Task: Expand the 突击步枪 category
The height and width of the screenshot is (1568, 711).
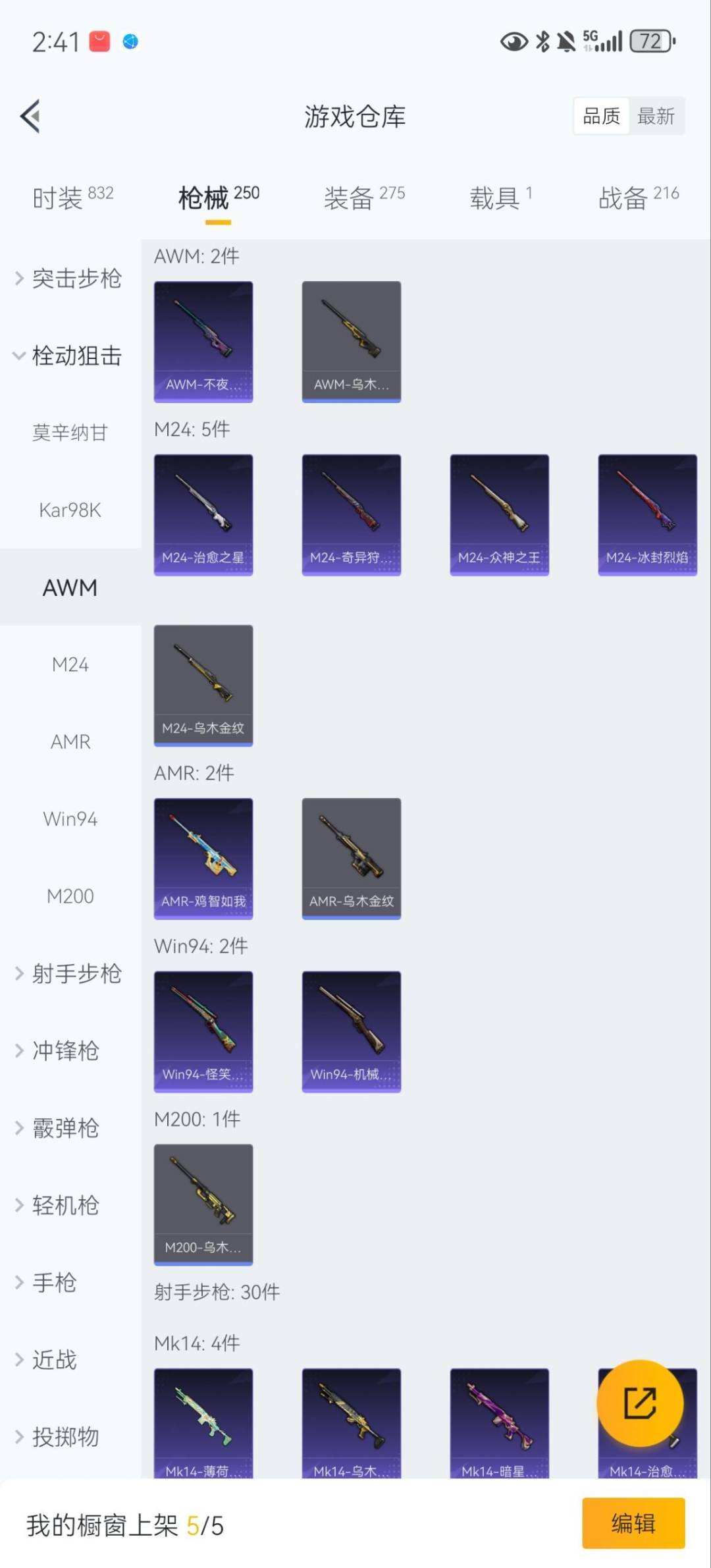Action: (x=69, y=279)
